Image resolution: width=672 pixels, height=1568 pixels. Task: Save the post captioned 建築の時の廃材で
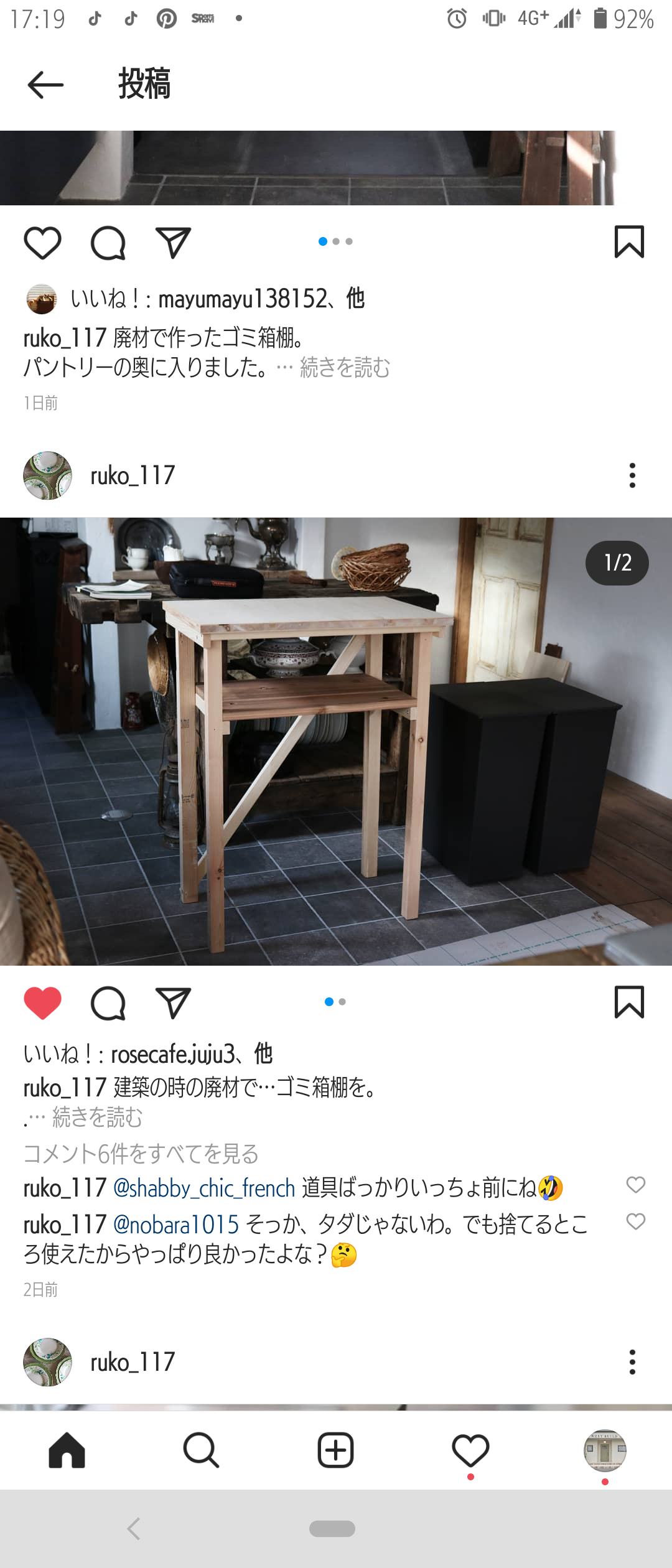tap(629, 1002)
